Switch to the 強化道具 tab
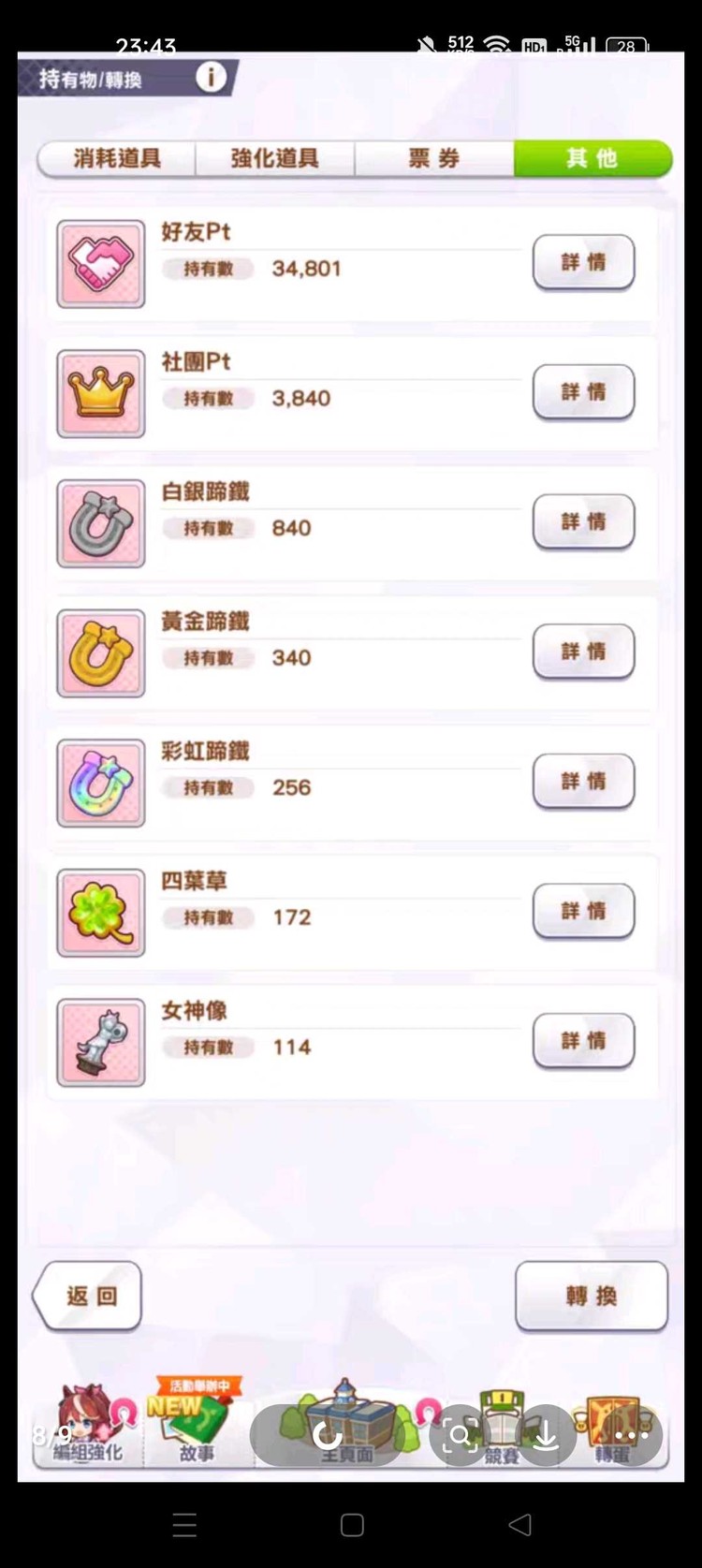 (274, 158)
